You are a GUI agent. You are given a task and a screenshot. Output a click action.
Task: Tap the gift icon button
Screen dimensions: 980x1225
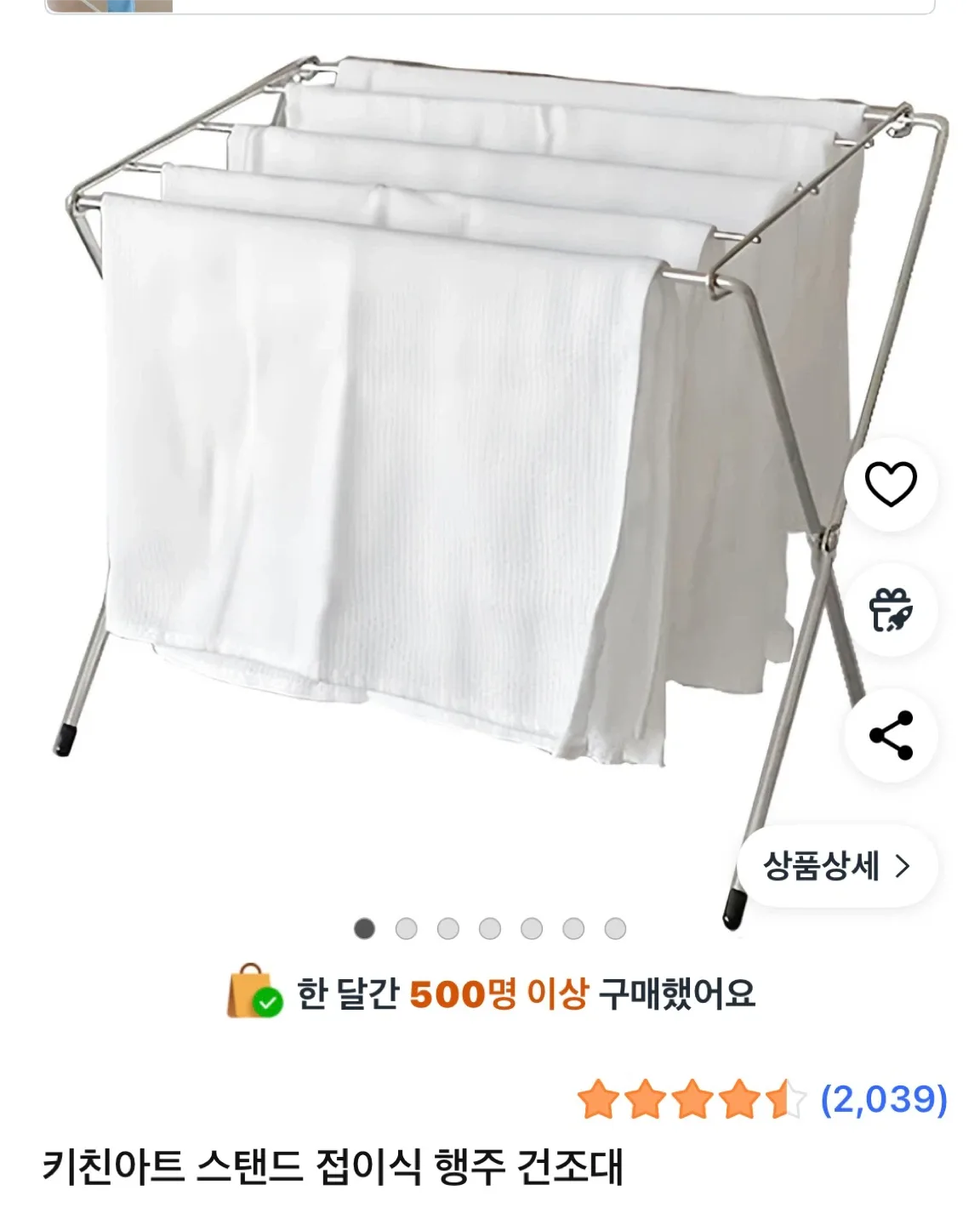tap(891, 610)
